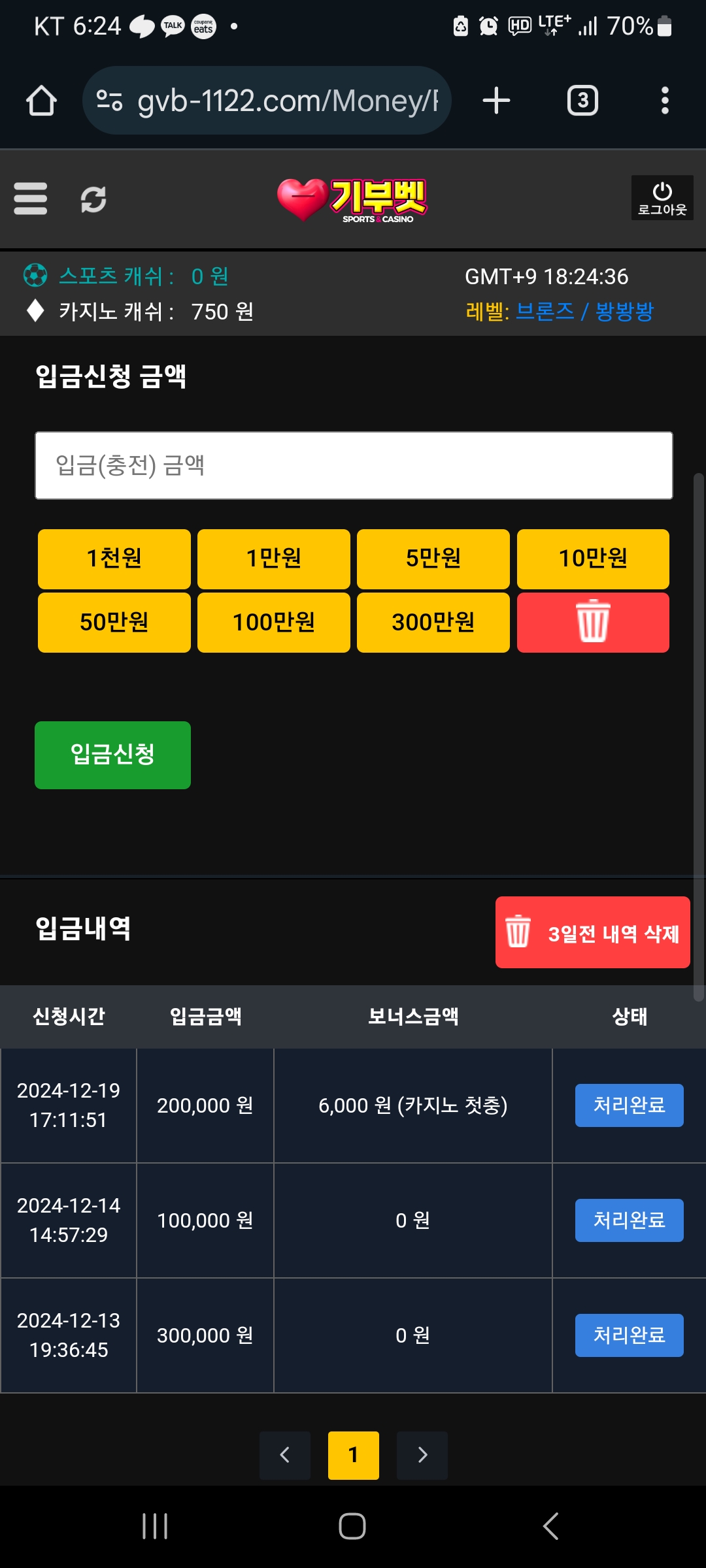The image size is (706, 1568).
Task: Add 300만원 to the deposit amount
Action: coord(433,623)
